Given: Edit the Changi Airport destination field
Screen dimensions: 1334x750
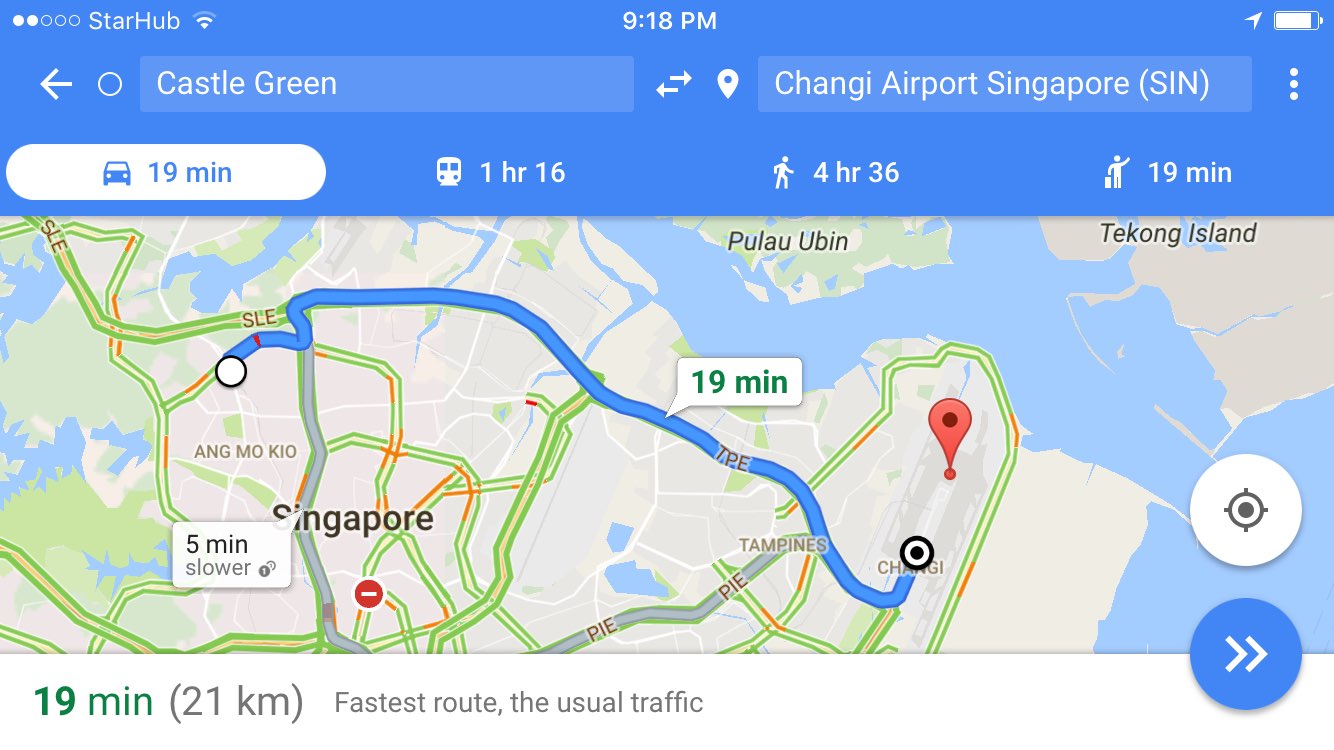Looking at the screenshot, I should pyautogui.click(x=1004, y=84).
